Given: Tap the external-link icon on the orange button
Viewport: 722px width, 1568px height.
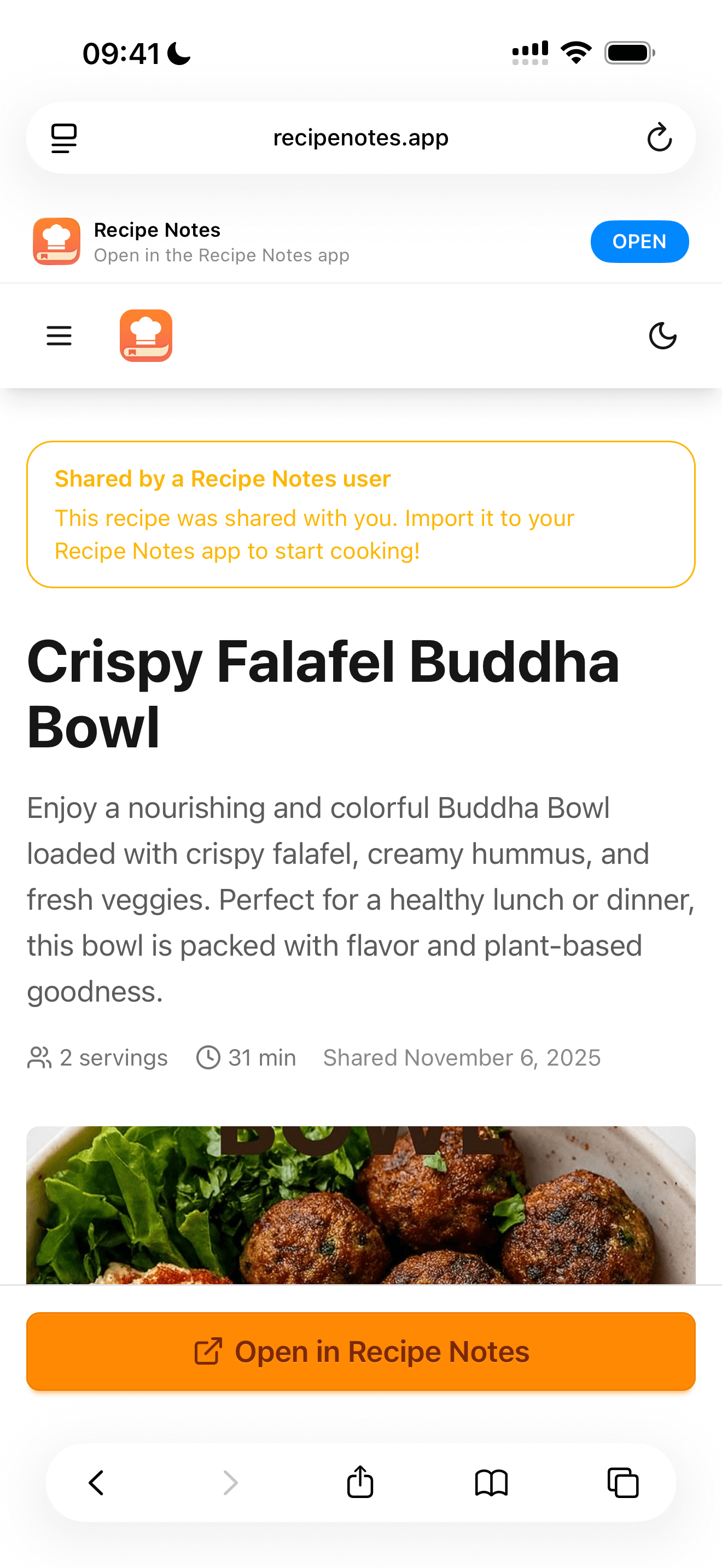Looking at the screenshot, I should pos(208,1352).
